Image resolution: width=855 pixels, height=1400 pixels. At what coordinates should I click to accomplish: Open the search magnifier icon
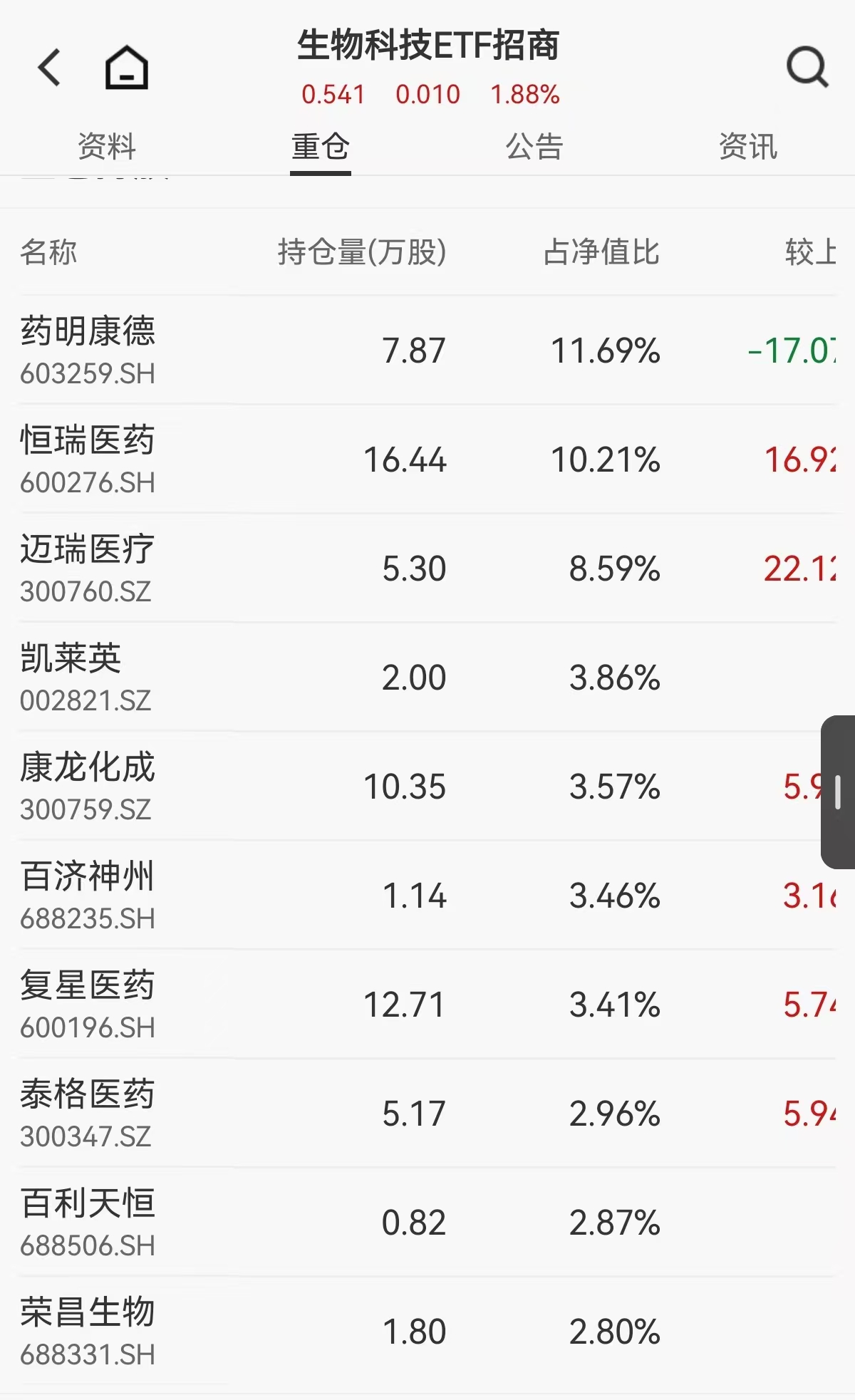807,68
